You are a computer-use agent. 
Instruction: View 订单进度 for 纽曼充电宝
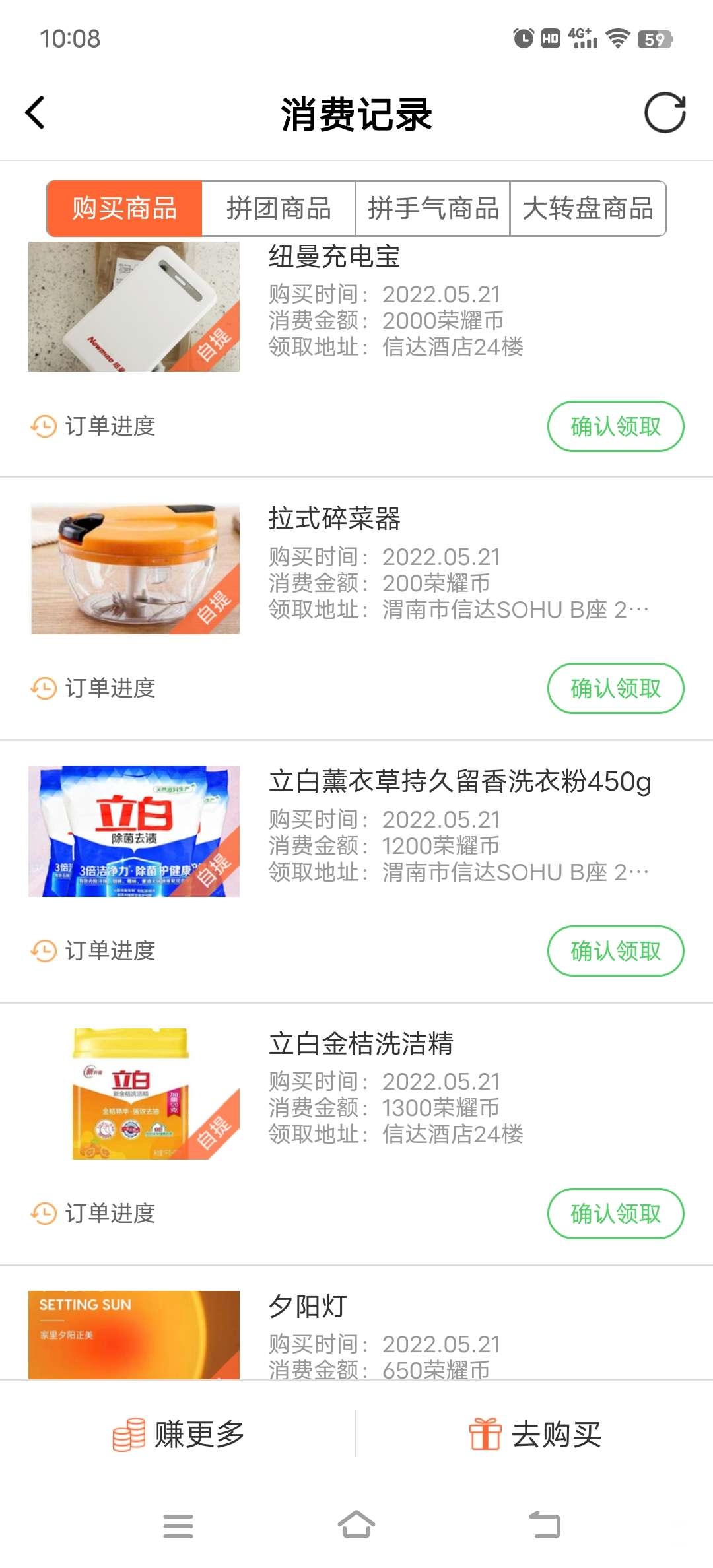(94, 426)
